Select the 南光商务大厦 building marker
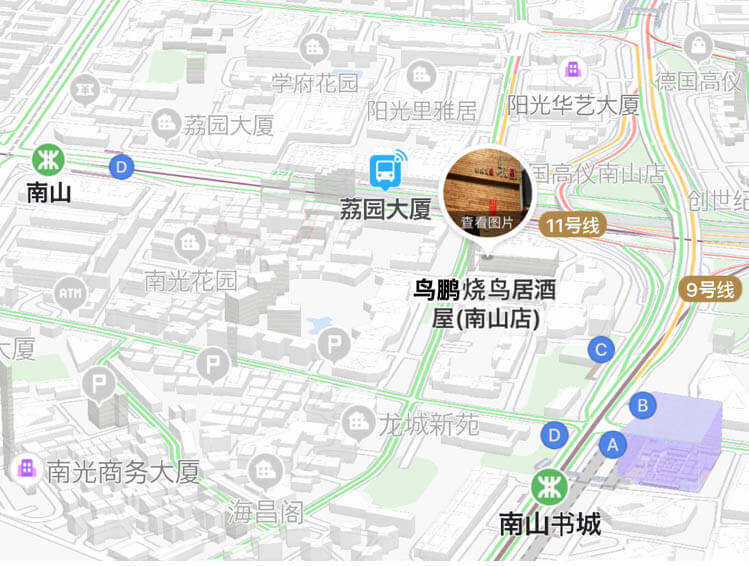749x566 pixels. 26,469
